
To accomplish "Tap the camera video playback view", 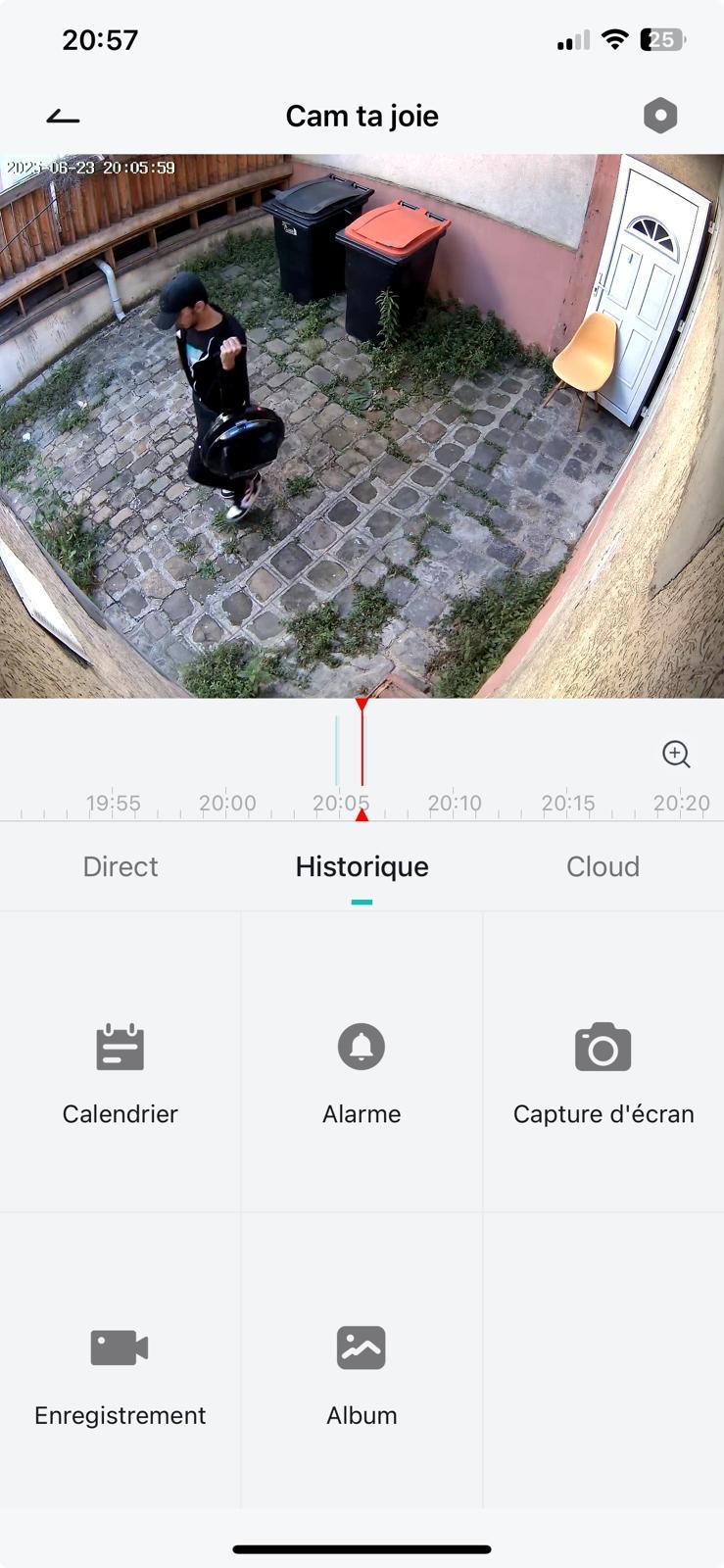I will pyautogui.click(x=362, y=425).
